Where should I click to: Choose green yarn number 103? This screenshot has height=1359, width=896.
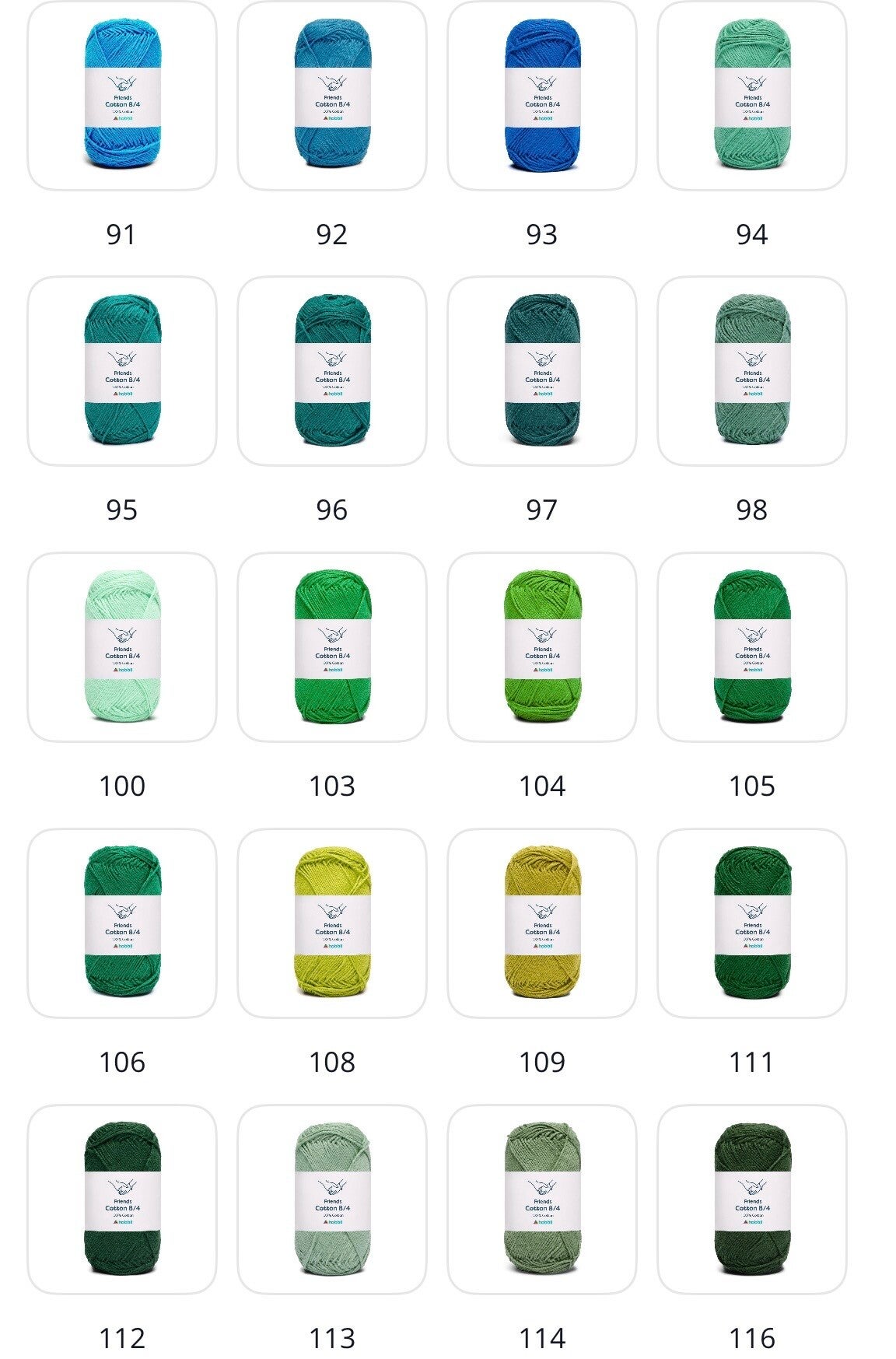(x=332, y=647)
